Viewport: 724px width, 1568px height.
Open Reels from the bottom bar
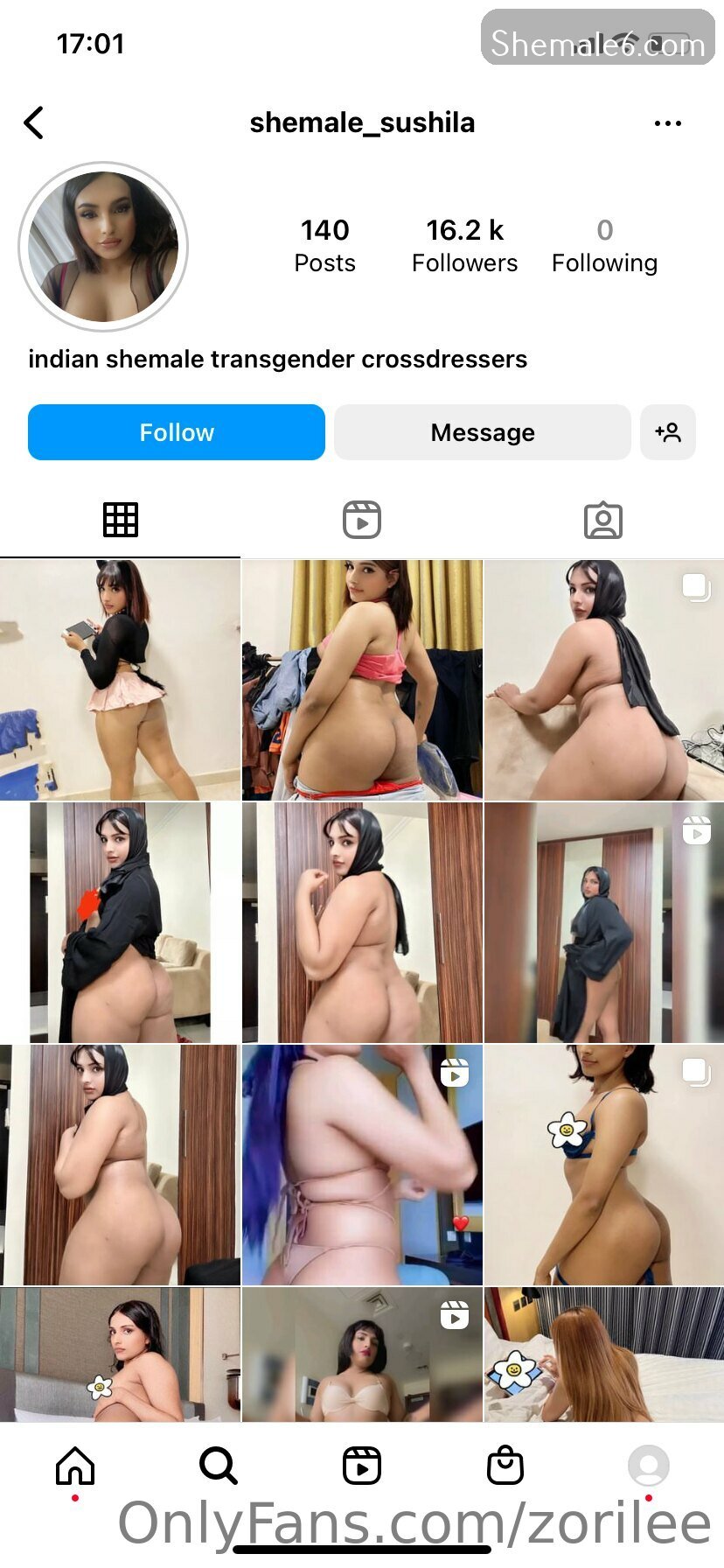(362, 1465)
